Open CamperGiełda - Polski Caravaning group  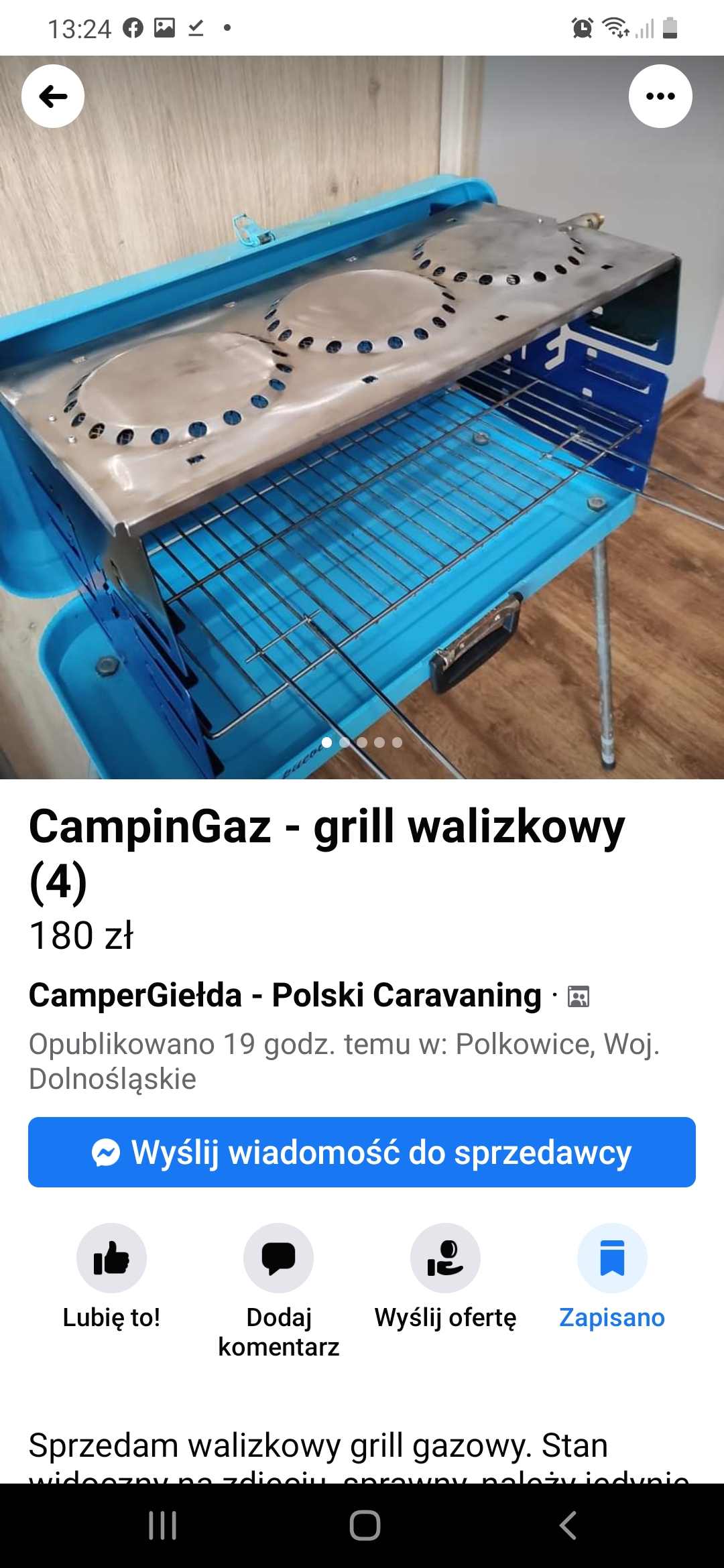pos(285,995)
